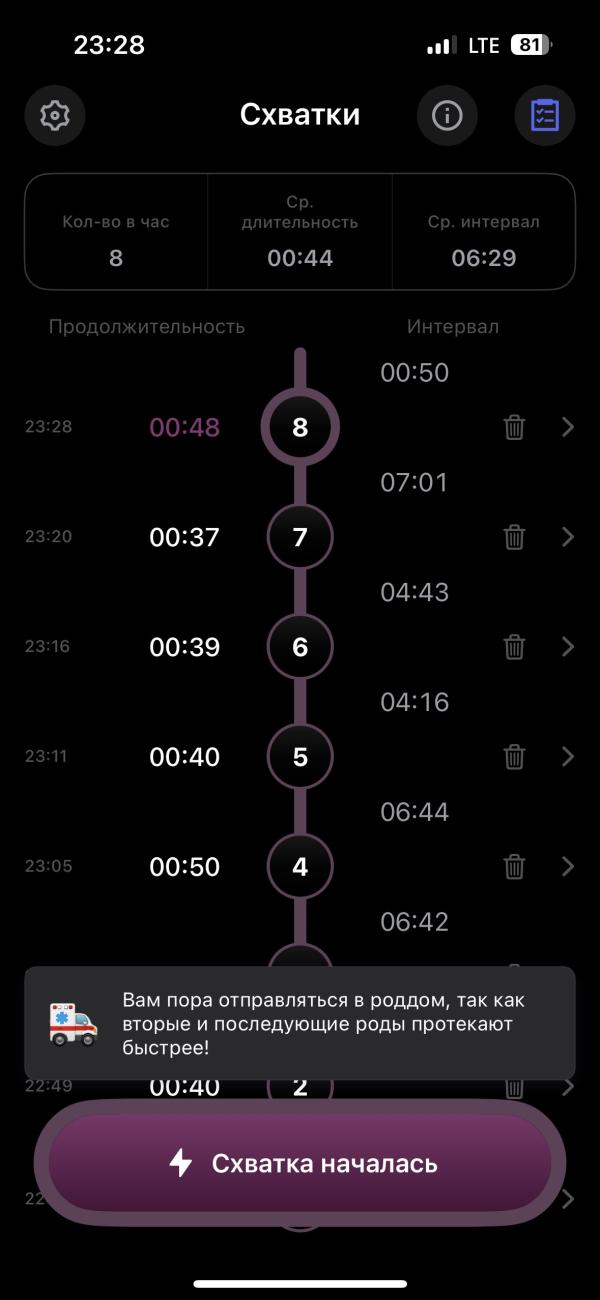This screenshot has height=1300, width=600.
Task: Open details of contraction 8 via chevron
Action: 568,428
